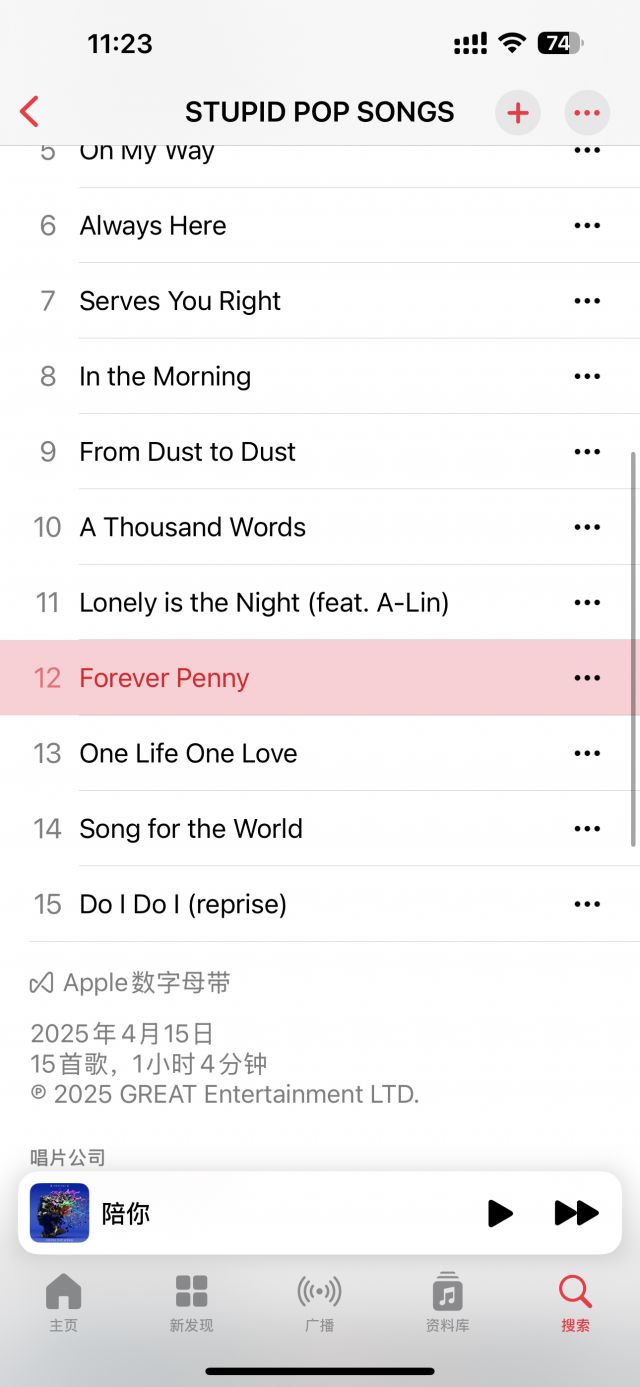Add album to library with plus button
Screen dimensions: 640x1387
coord(517,113)
